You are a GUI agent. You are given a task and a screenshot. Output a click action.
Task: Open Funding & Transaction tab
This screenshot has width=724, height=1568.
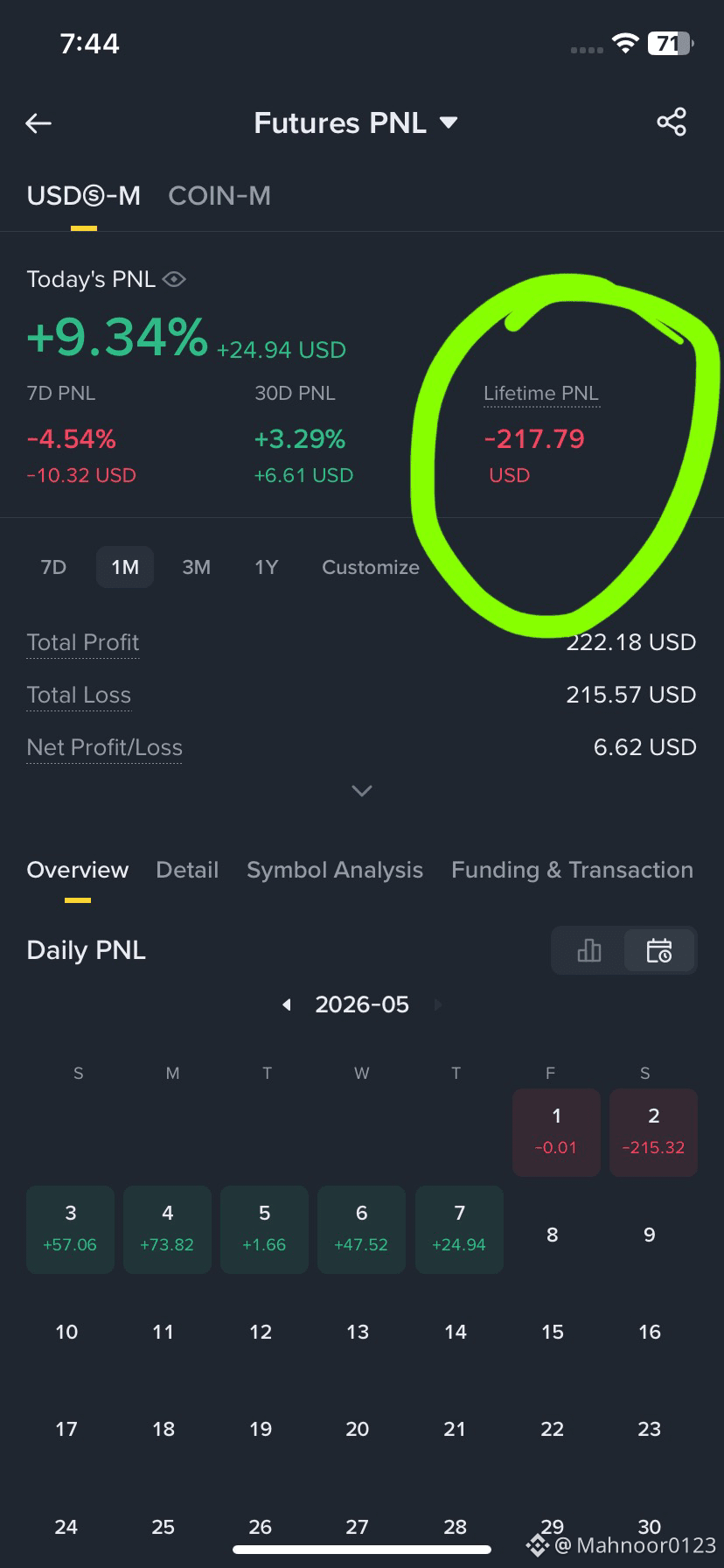[572, 870]
